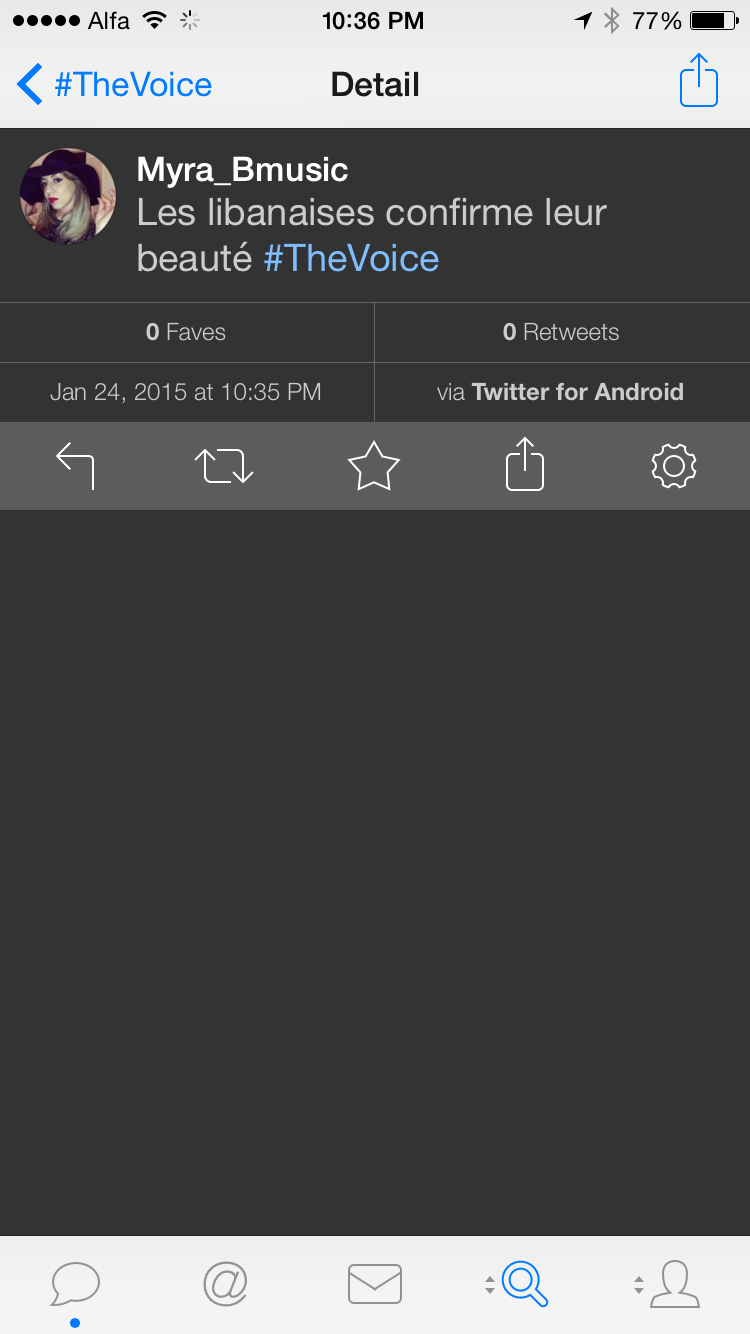
Task: Select the search tab
Action: click(525, 1283)
